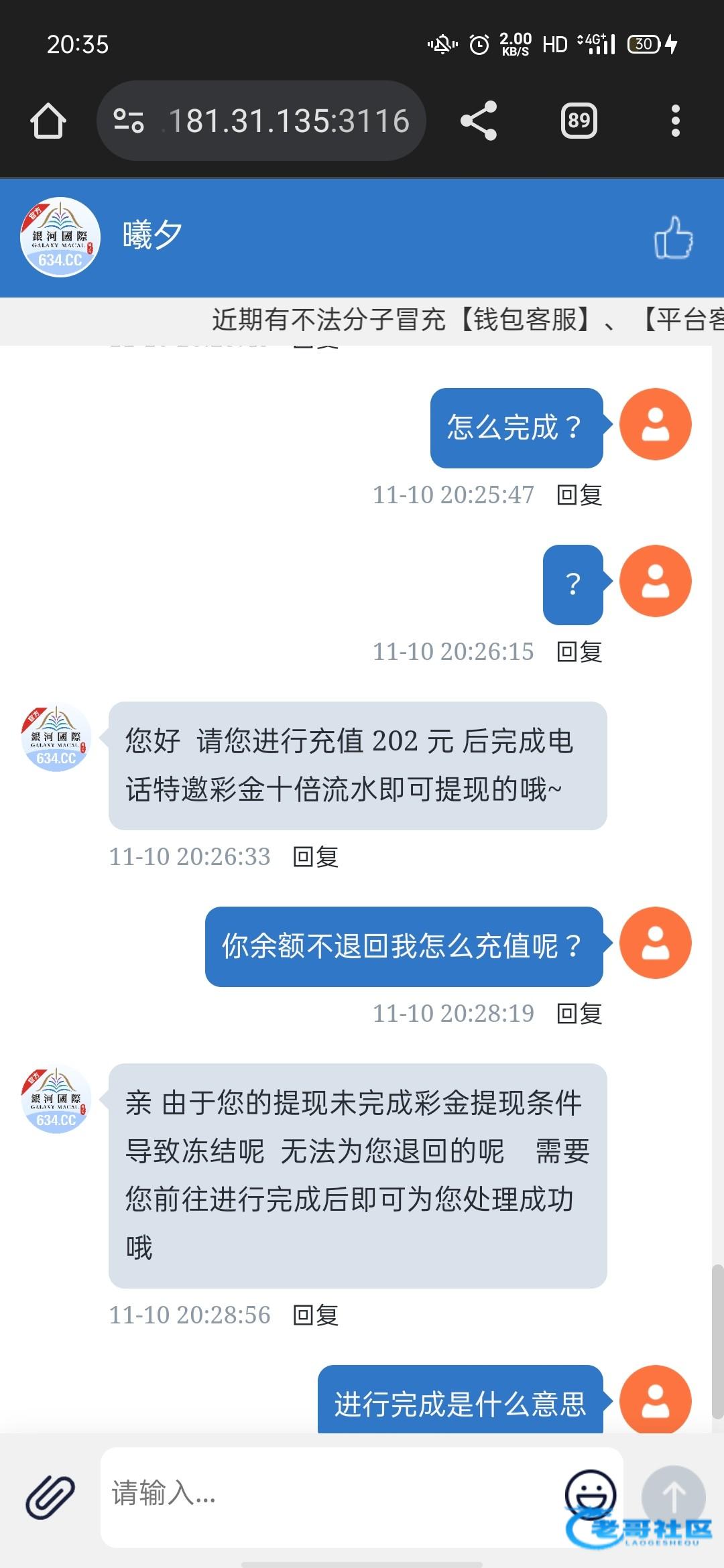
Task: Reply to the agent's message at 20:28:56
Action: pos(316,1315)
